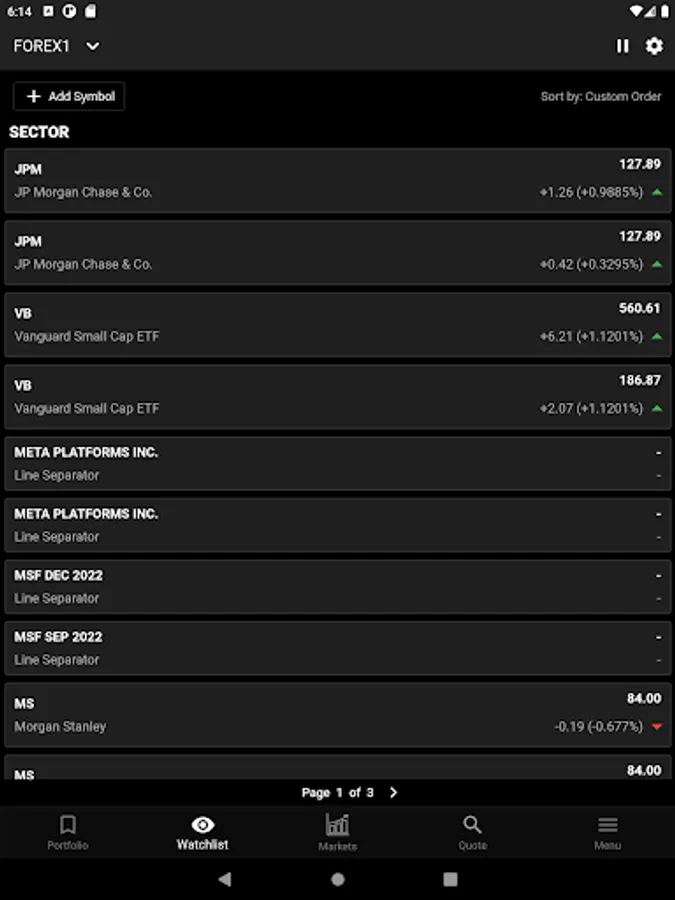Screen dimensions: 675x900
Task: Tap the system home button
Action: (x=338, y=879)
